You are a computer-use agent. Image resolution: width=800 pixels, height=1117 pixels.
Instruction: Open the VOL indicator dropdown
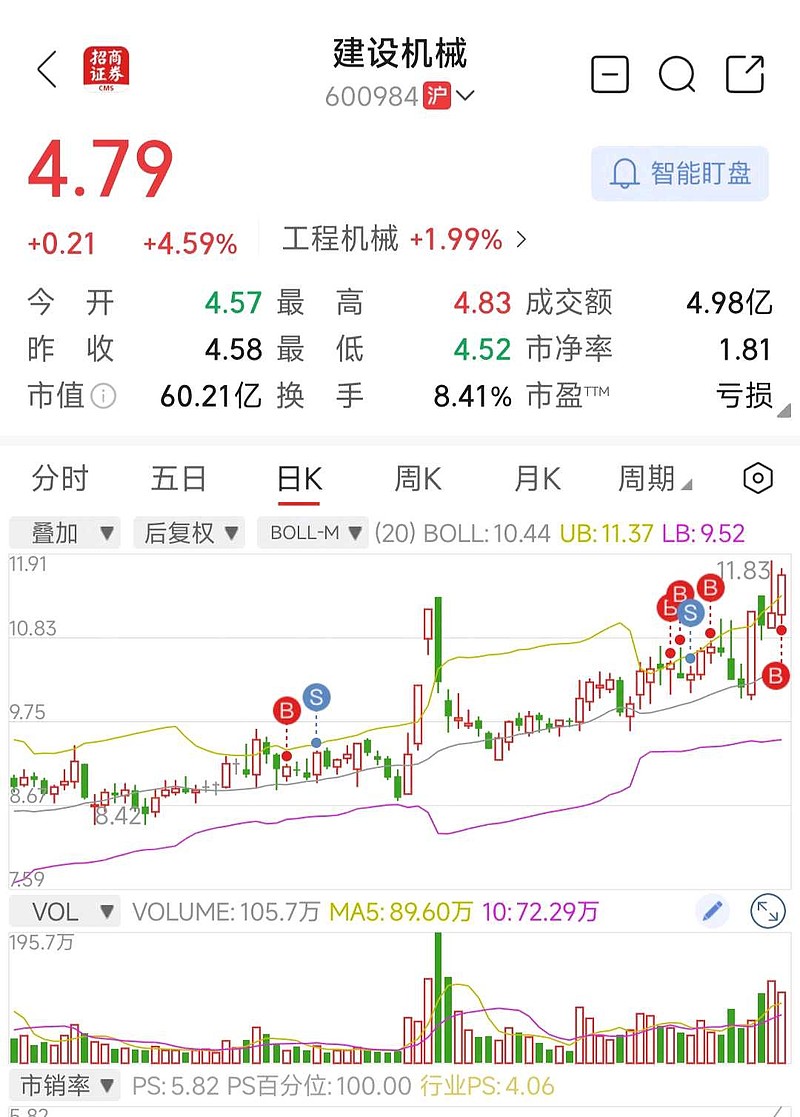pos(64,911)
